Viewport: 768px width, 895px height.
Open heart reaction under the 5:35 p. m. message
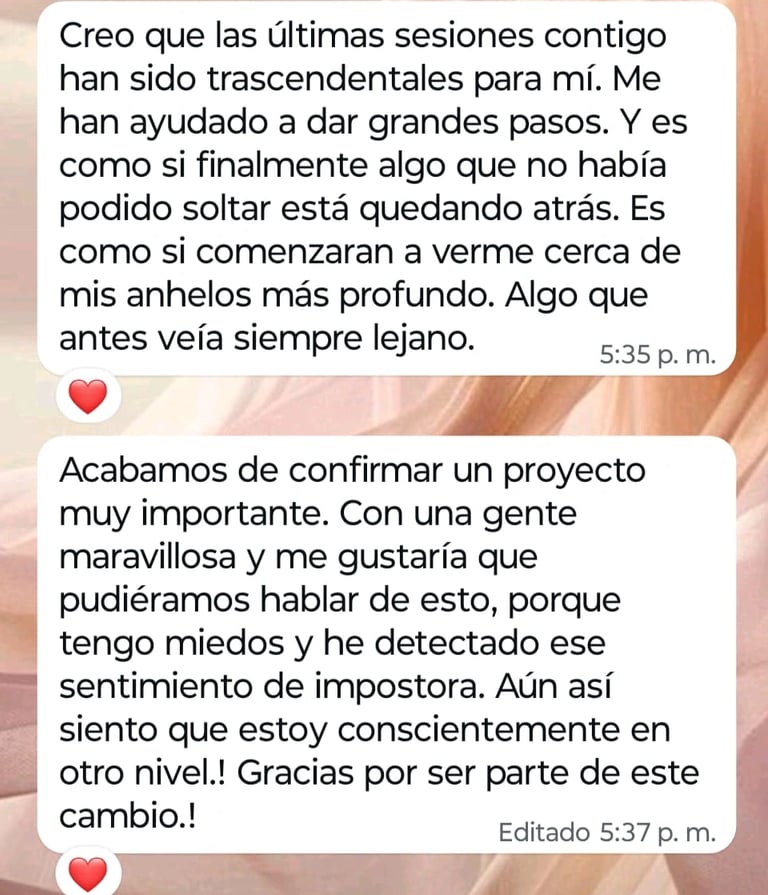[88, 396]
